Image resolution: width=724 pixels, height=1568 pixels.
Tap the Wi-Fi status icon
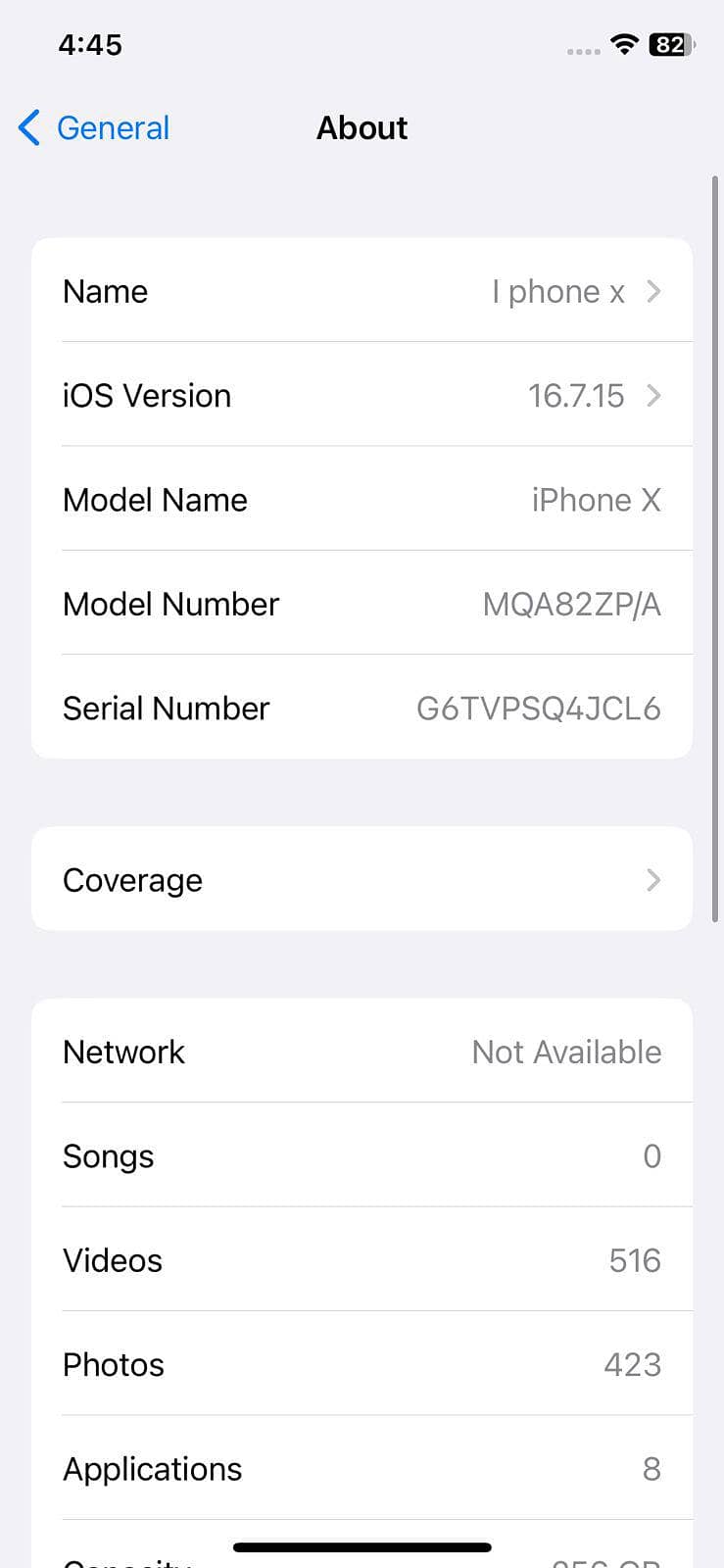tap(624, 44)
